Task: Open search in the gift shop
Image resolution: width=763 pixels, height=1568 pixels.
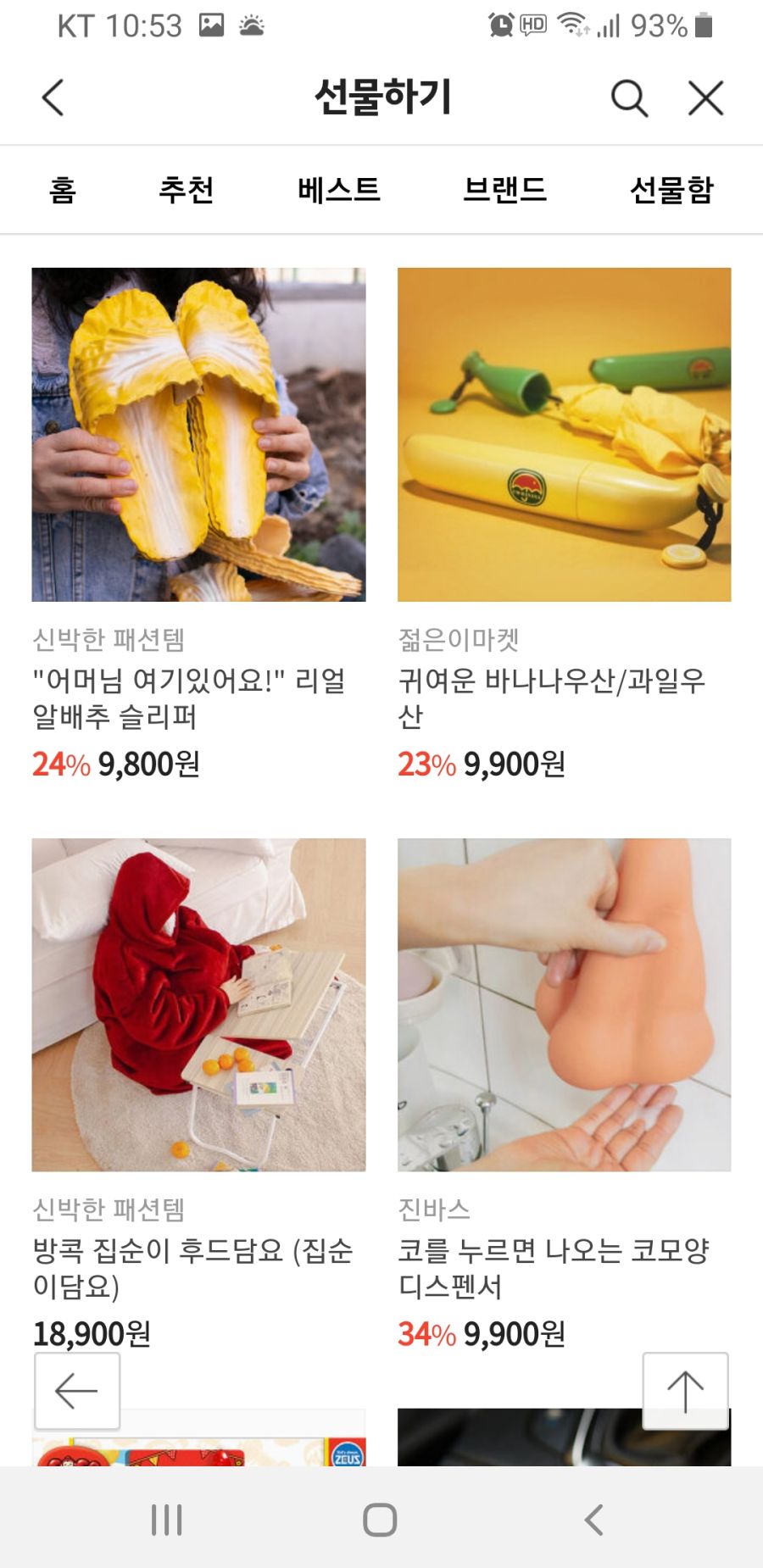Action: [x=629, y=97]
